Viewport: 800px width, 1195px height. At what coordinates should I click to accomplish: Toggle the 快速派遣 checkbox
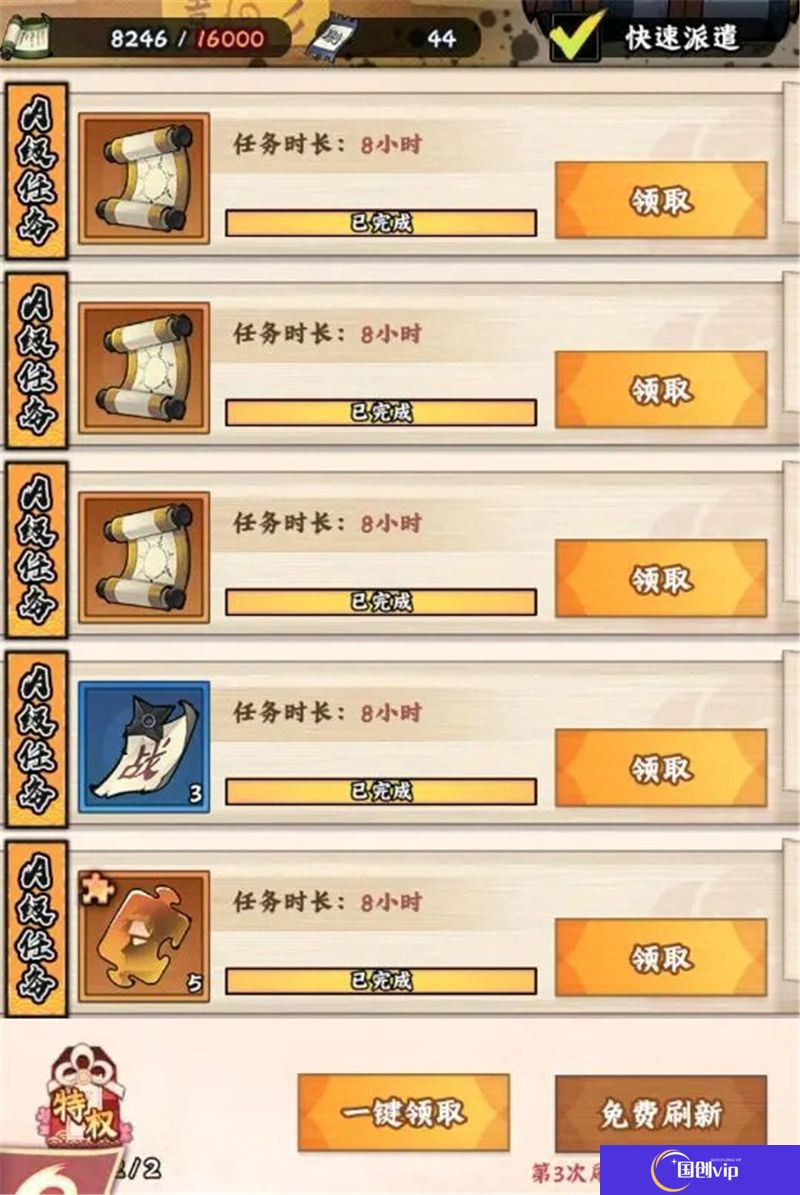click(577, 37)
